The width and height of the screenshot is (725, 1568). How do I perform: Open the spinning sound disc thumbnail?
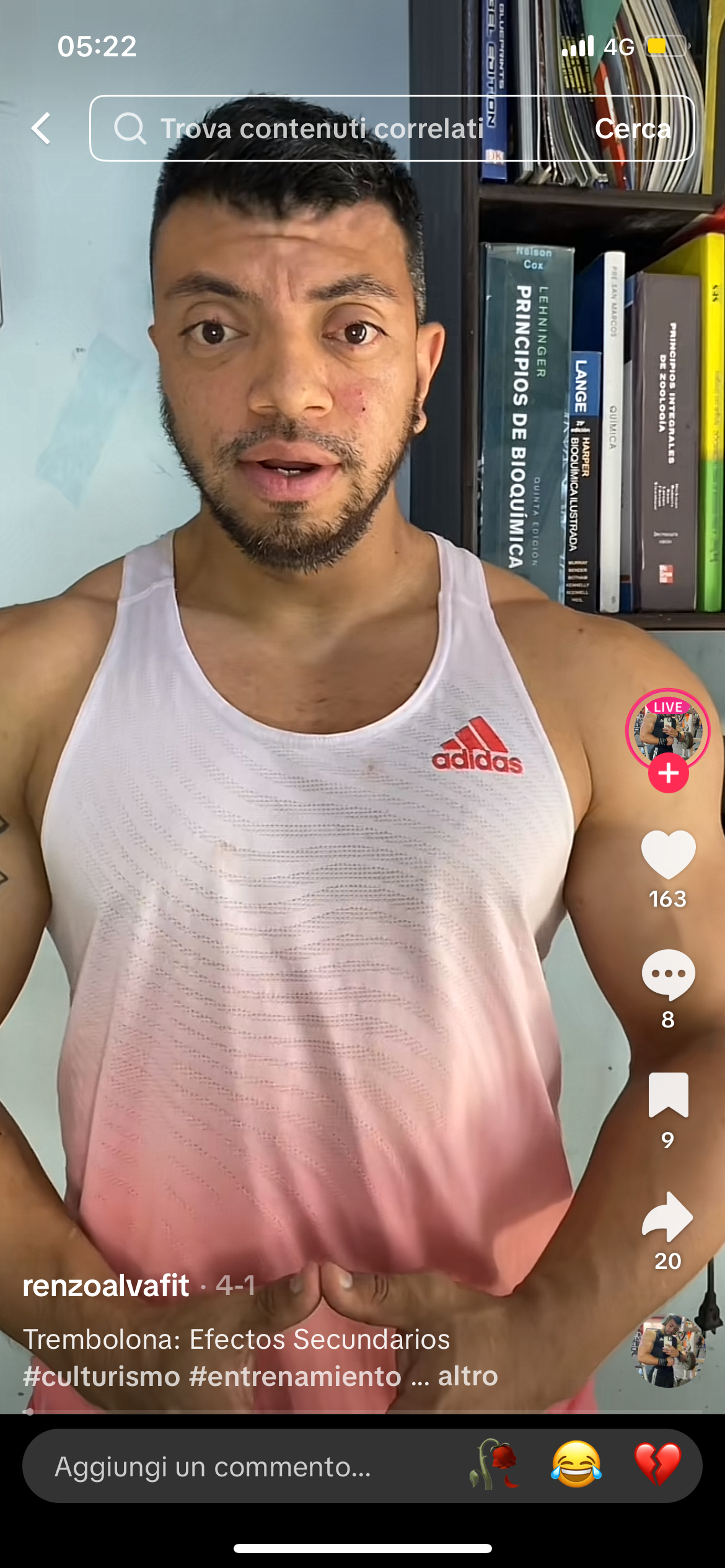tap(668, 1351)
